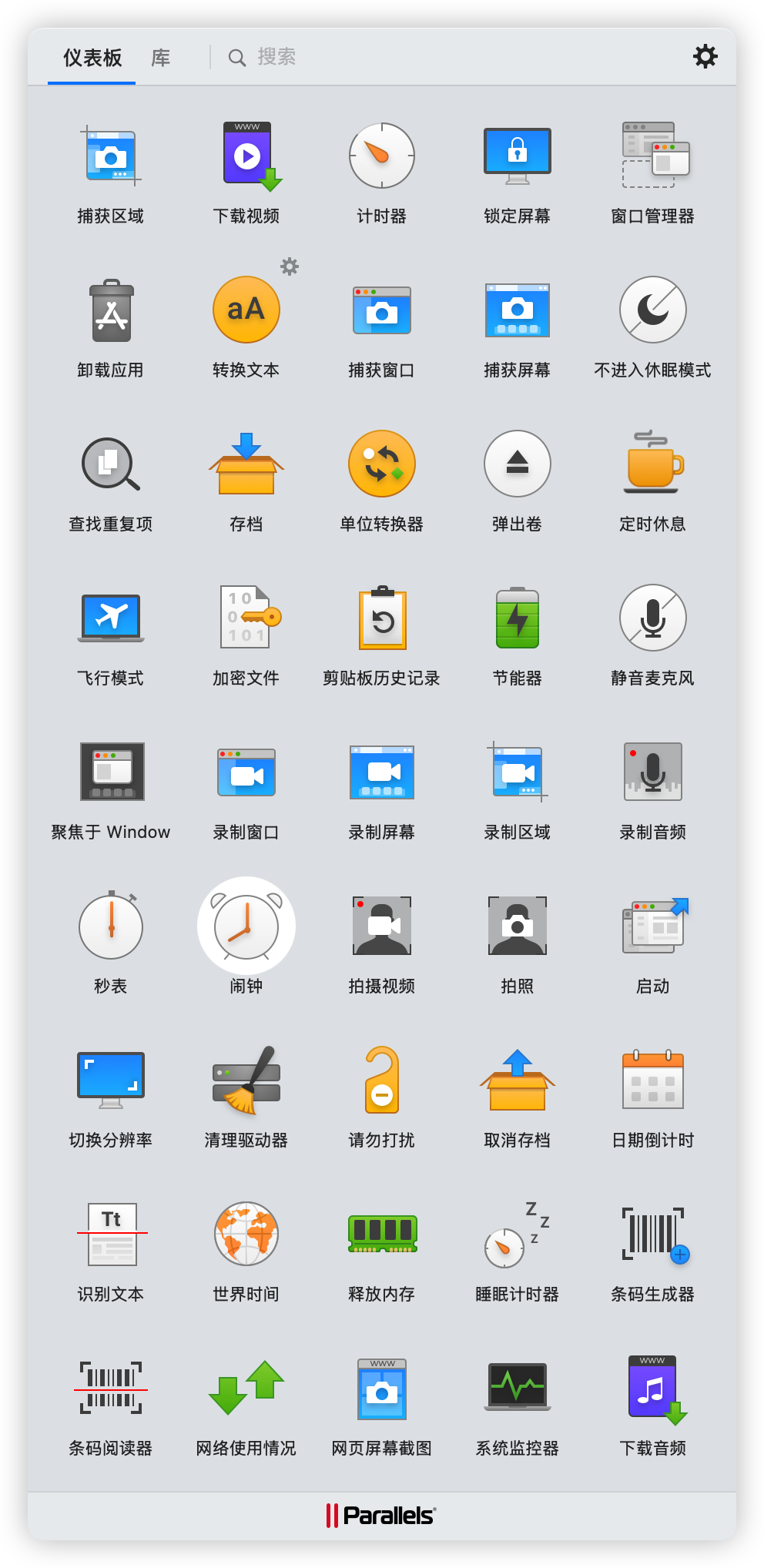Viewport: 764px width, 1568px height.
Task: Open the 闹钟 alarm tool
Action: 246,926
